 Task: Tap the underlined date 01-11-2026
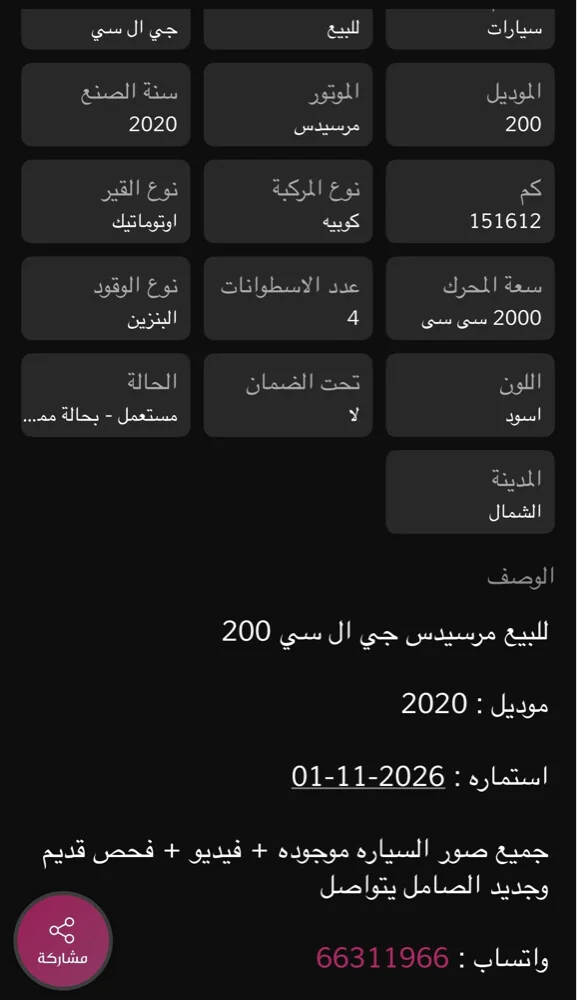(x=368, y=776)
